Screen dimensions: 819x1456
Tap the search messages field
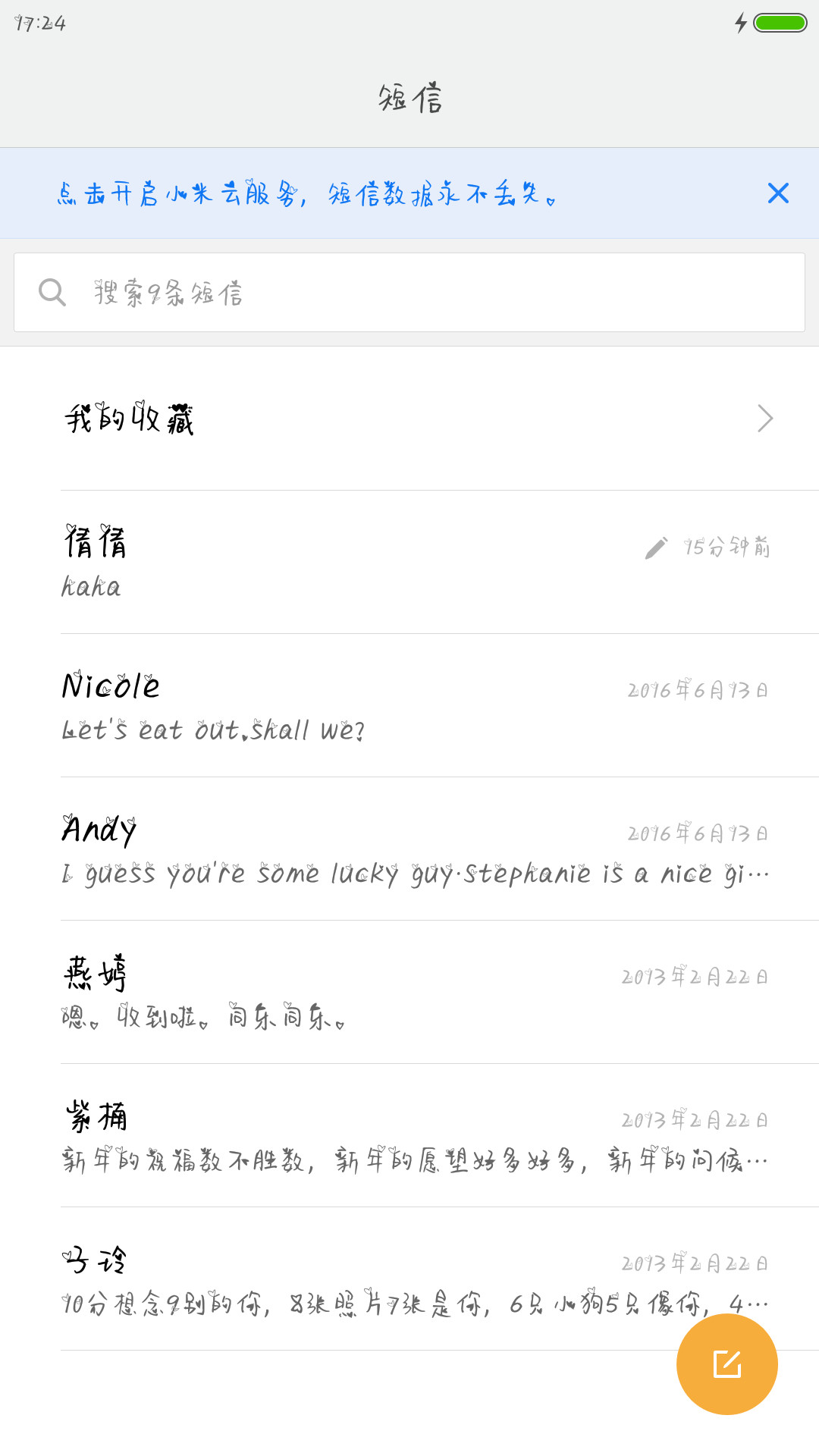(409, 293)
